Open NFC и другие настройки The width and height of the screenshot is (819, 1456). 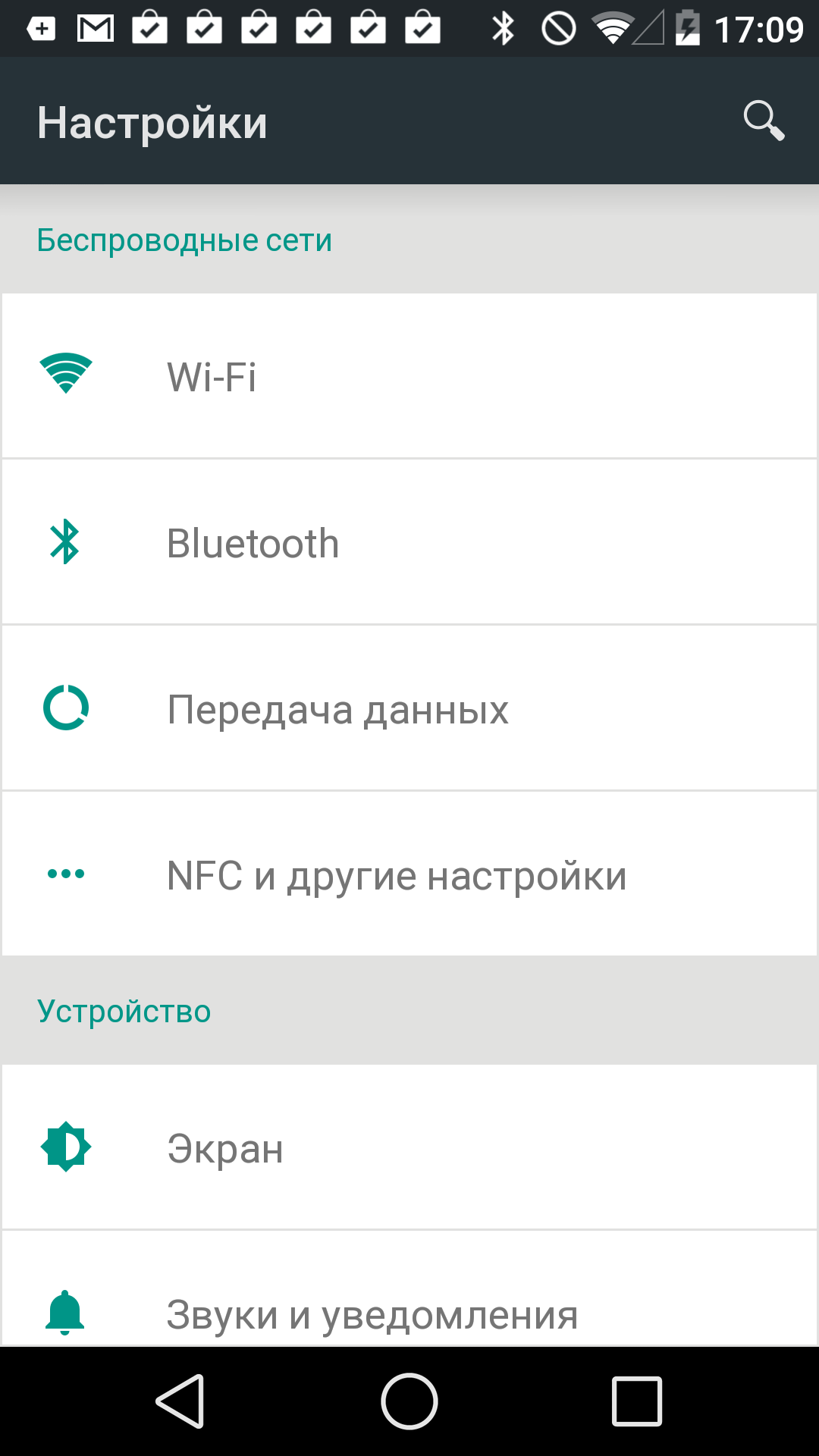(x=409, y=874)
